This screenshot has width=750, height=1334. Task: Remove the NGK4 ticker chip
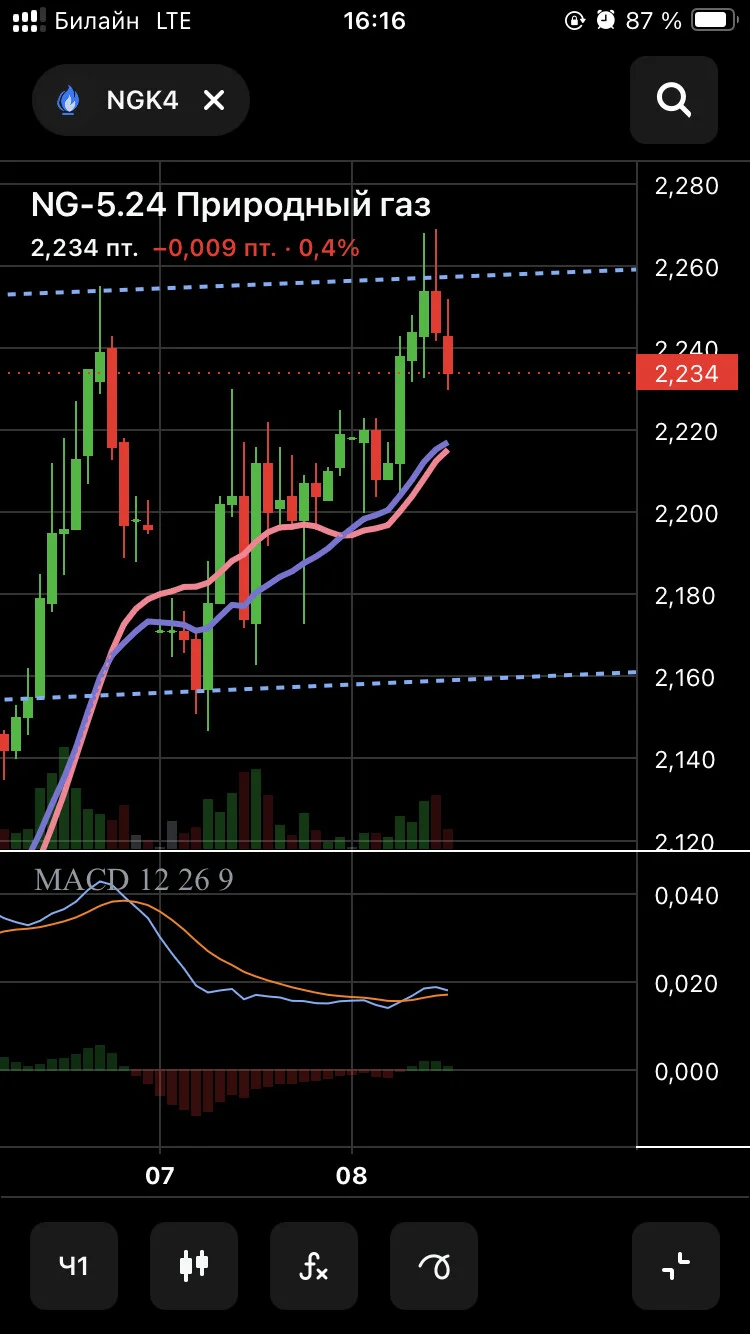(x=214, y=100)
